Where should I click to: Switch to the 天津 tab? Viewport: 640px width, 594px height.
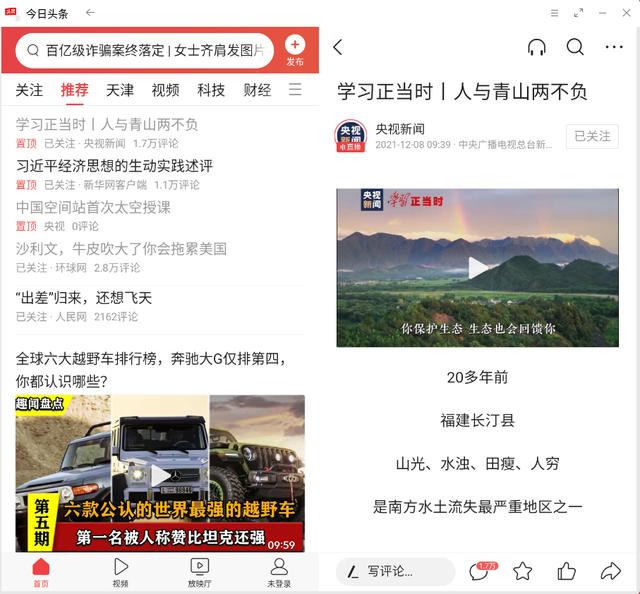point(120,90)
